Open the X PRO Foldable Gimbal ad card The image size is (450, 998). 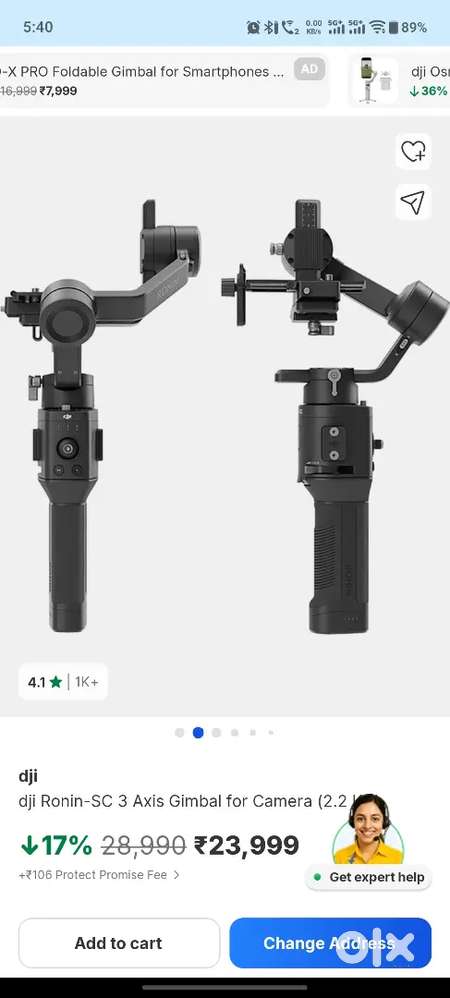(162, 80)
